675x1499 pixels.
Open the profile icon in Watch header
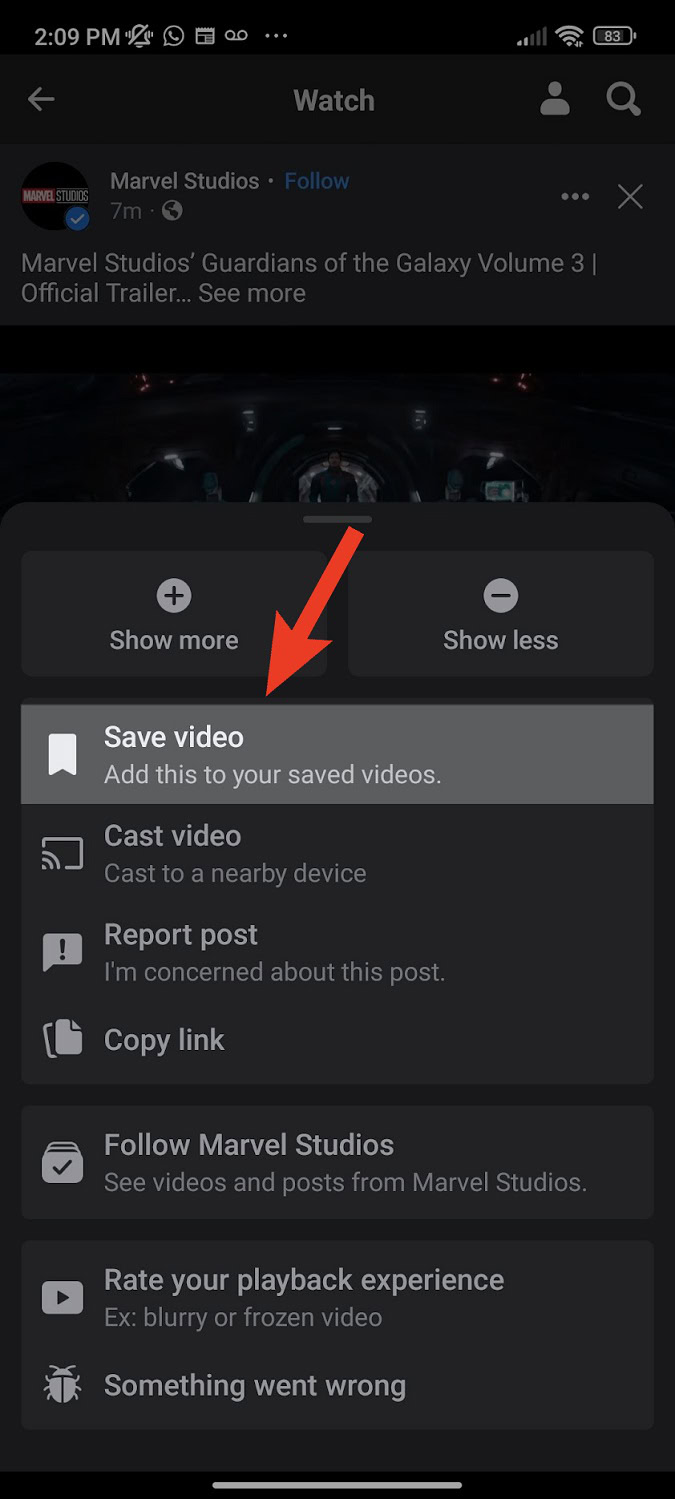[x=555, y=99]
